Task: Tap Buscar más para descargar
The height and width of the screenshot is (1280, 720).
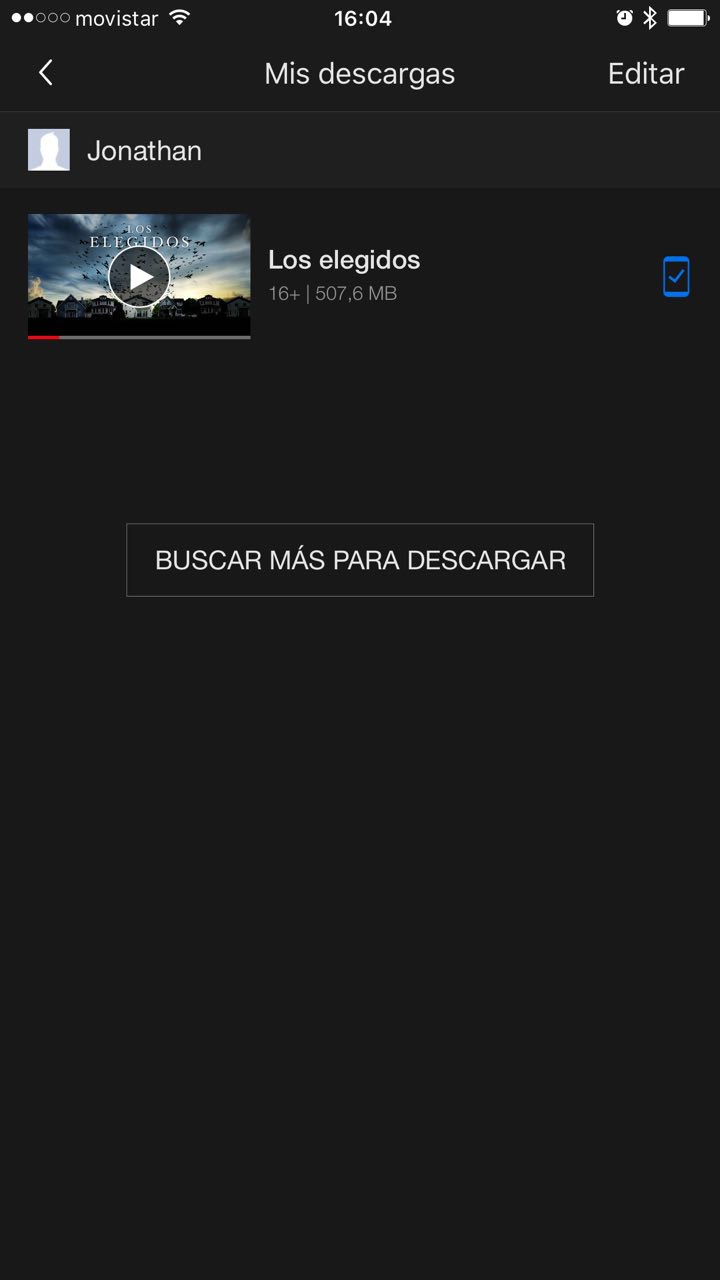Action: pos(360,560)
